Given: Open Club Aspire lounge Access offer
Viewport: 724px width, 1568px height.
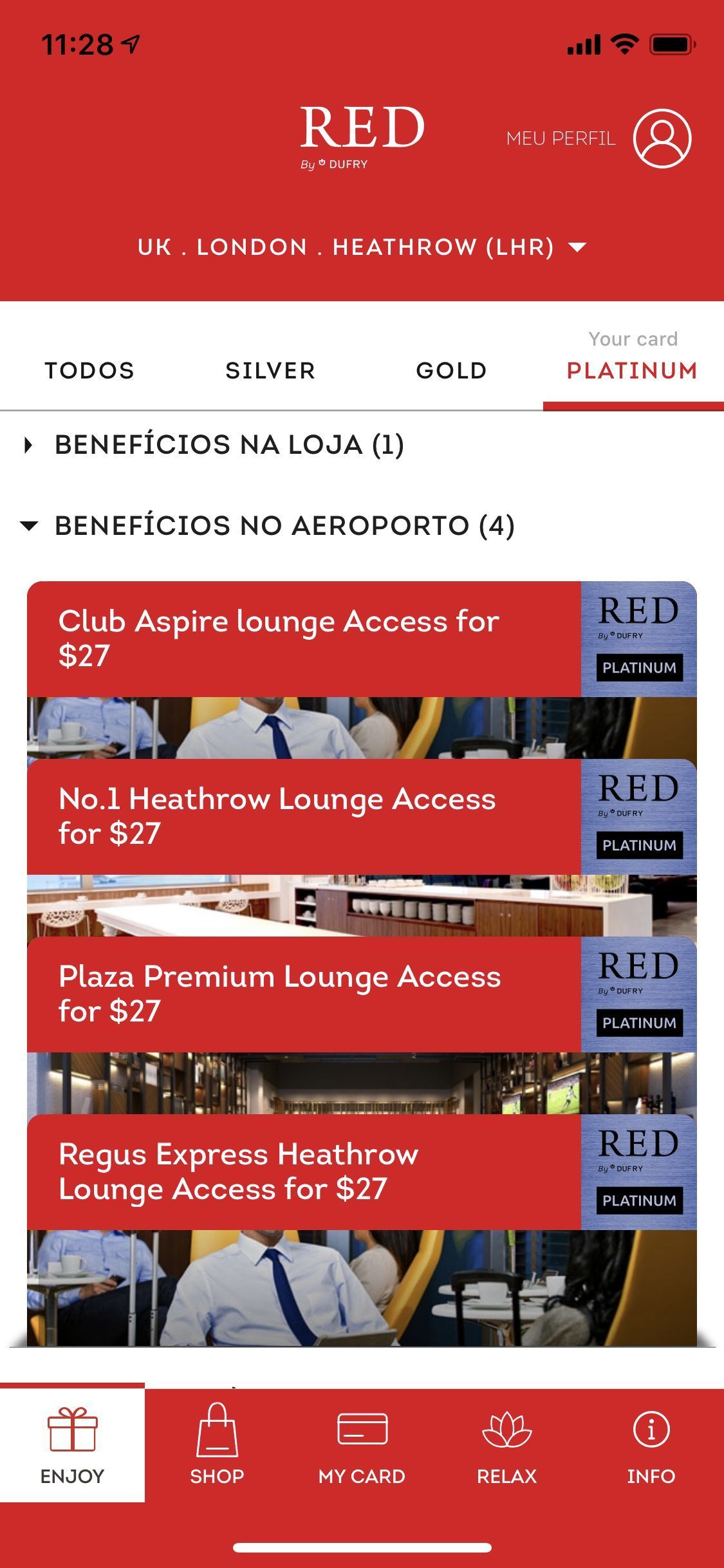Looking at the screenshot, I should point(362,669).
